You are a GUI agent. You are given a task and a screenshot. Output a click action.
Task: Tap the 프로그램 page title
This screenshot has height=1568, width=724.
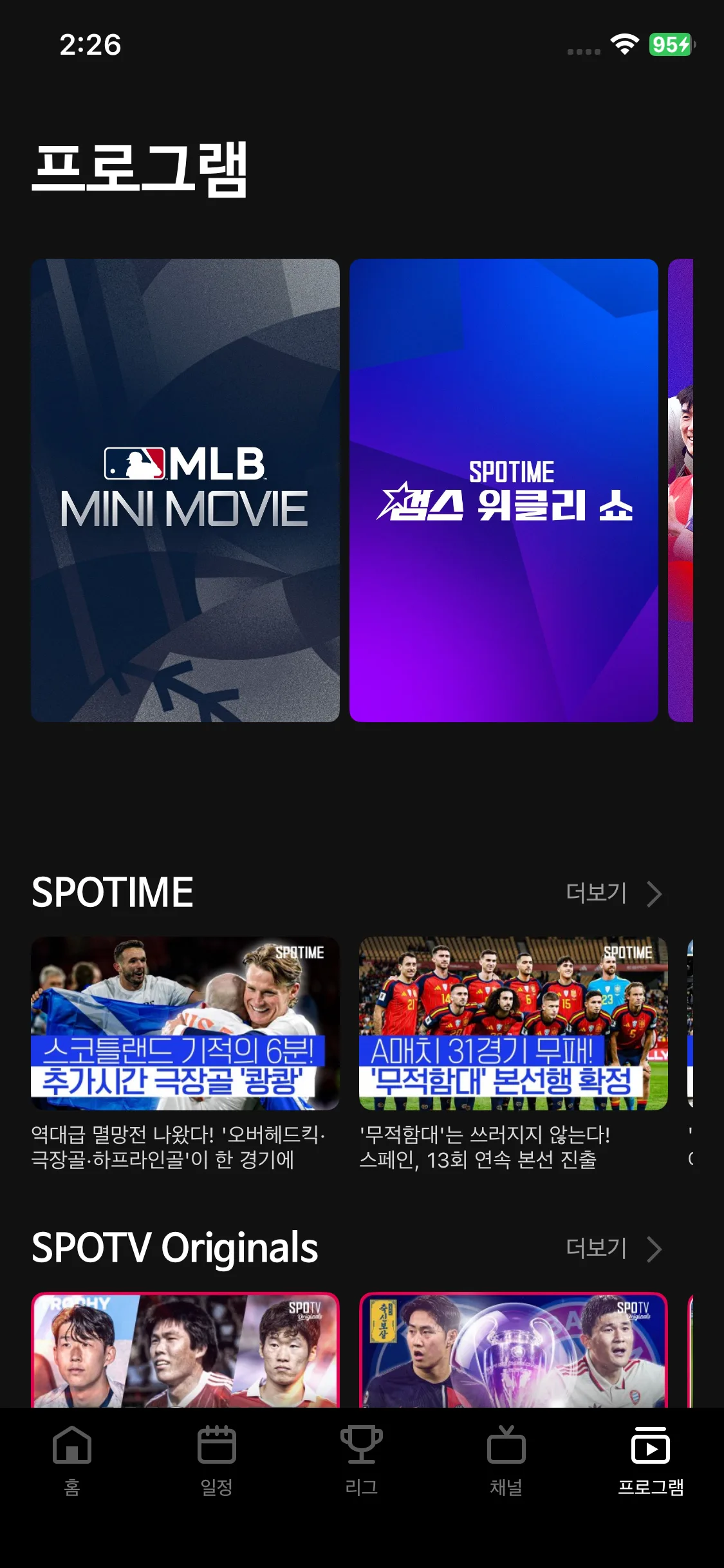pos(143,169)
